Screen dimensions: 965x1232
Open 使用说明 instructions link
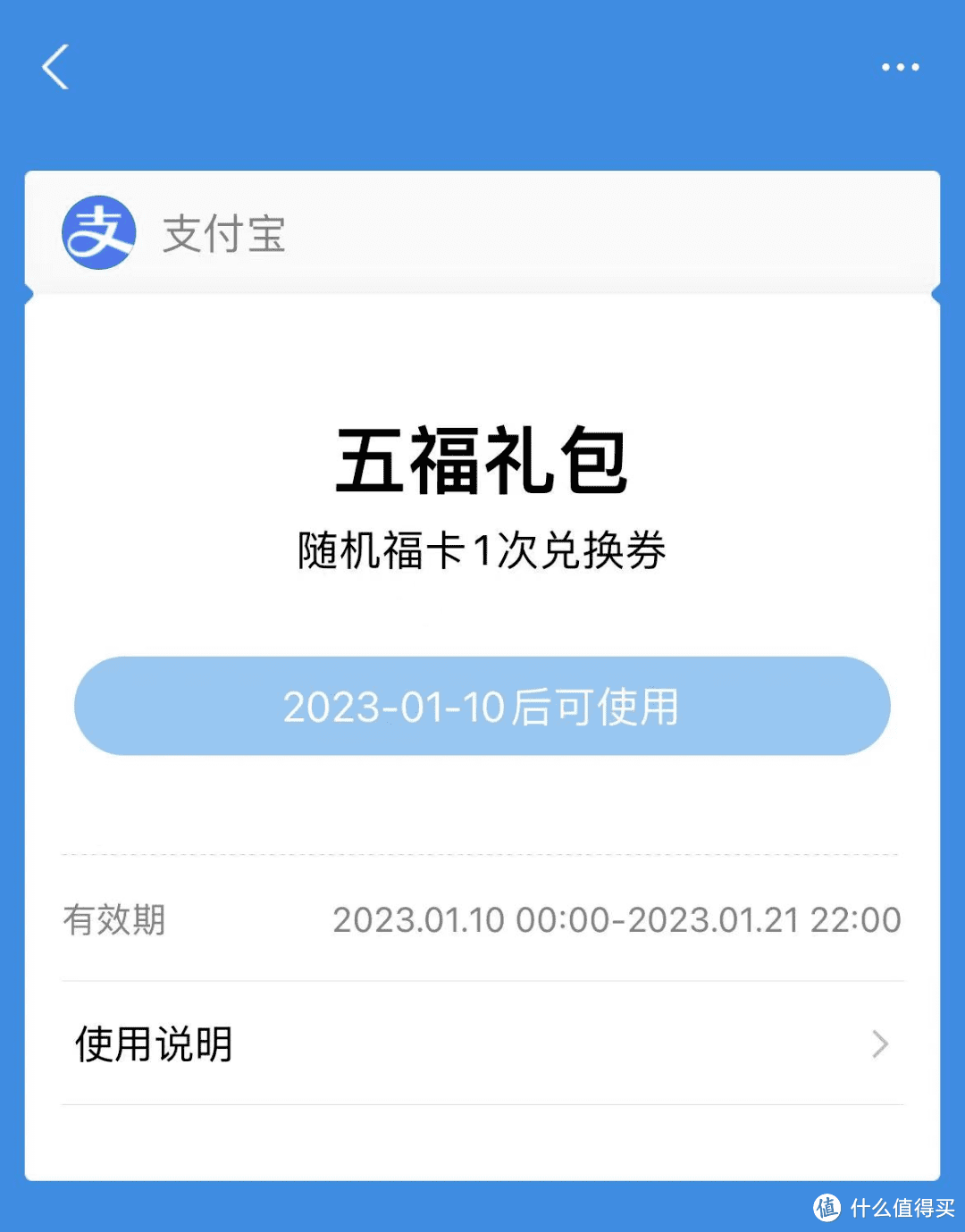coord(154,1043)
